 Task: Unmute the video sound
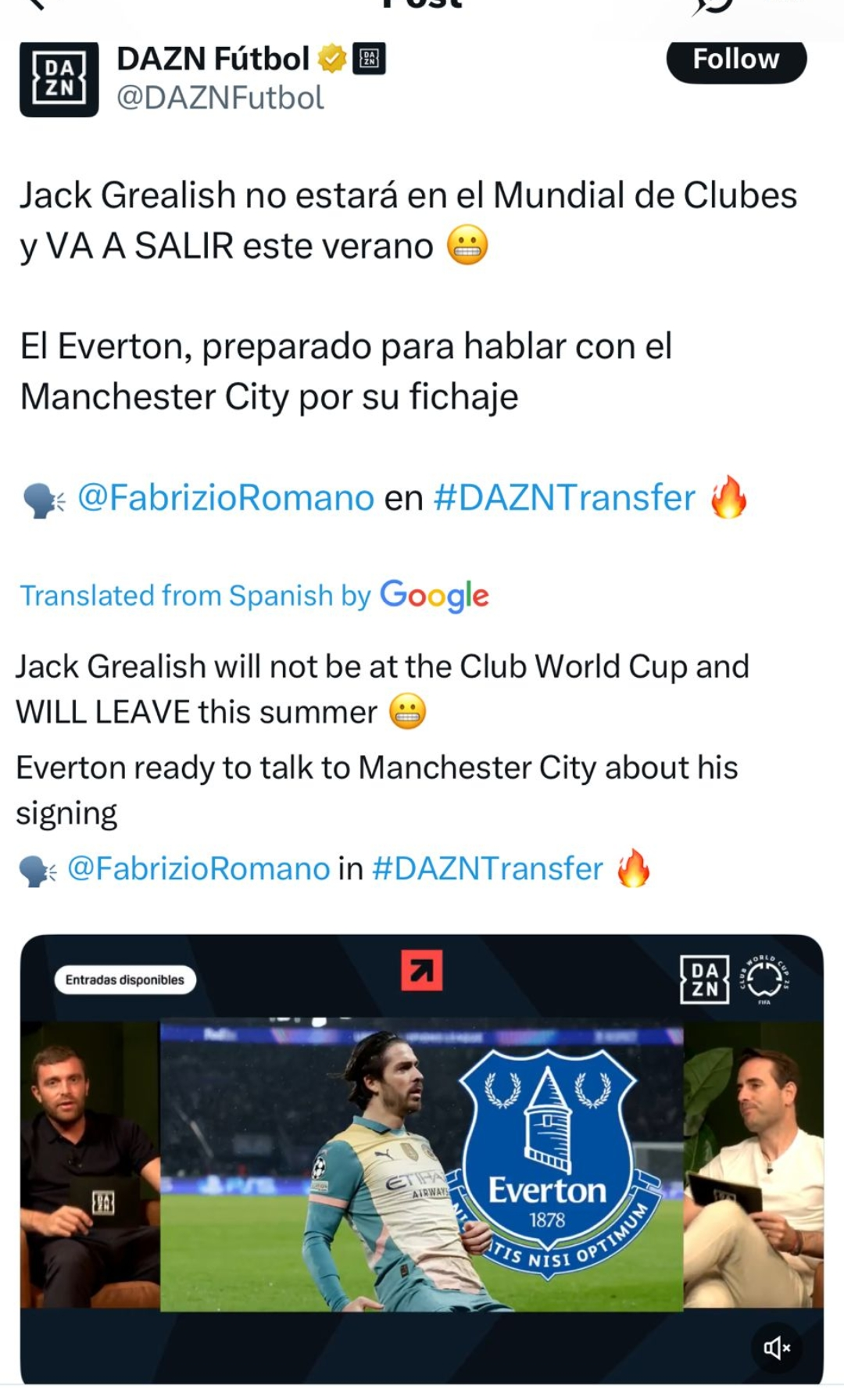pos(776,1348)
